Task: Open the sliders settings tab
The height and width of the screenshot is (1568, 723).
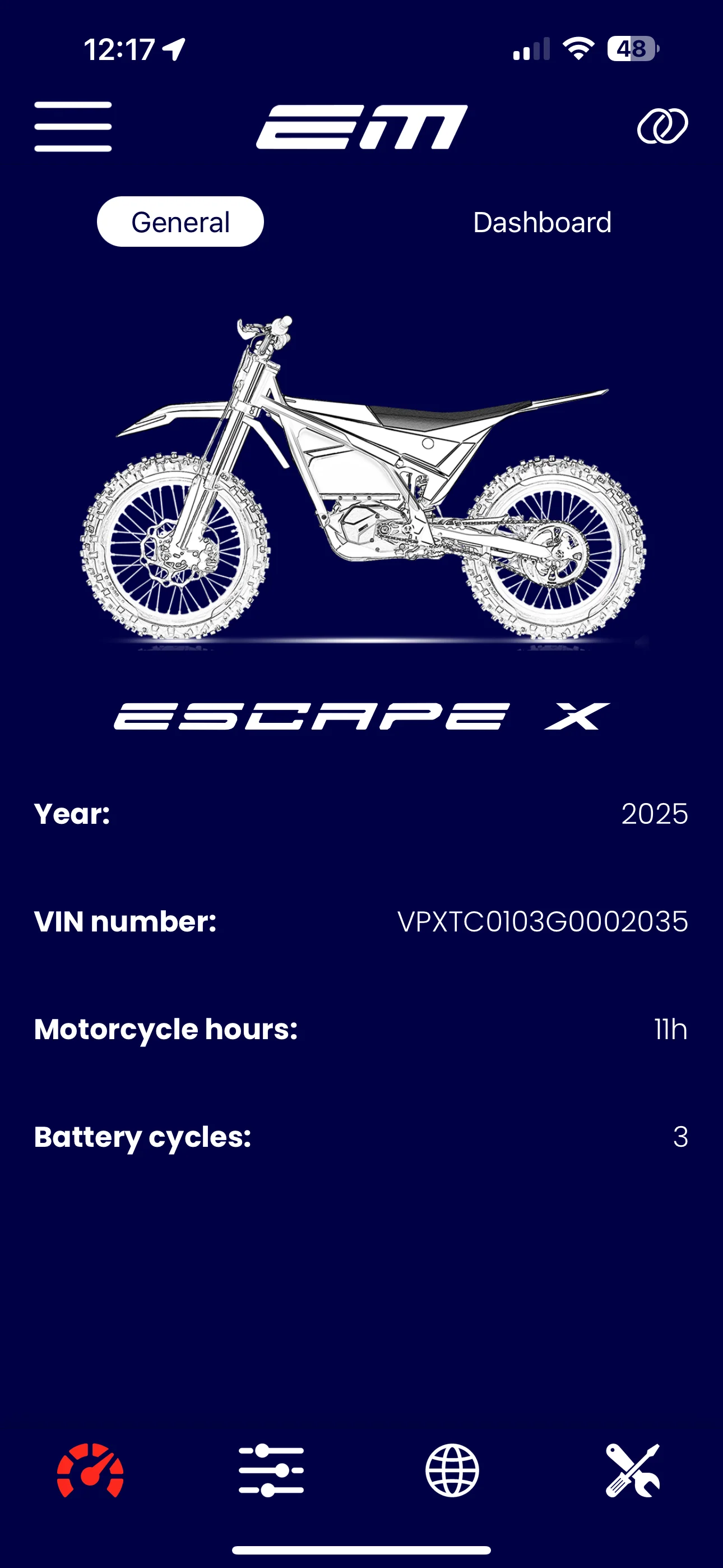Action: tap(271, 1469)
